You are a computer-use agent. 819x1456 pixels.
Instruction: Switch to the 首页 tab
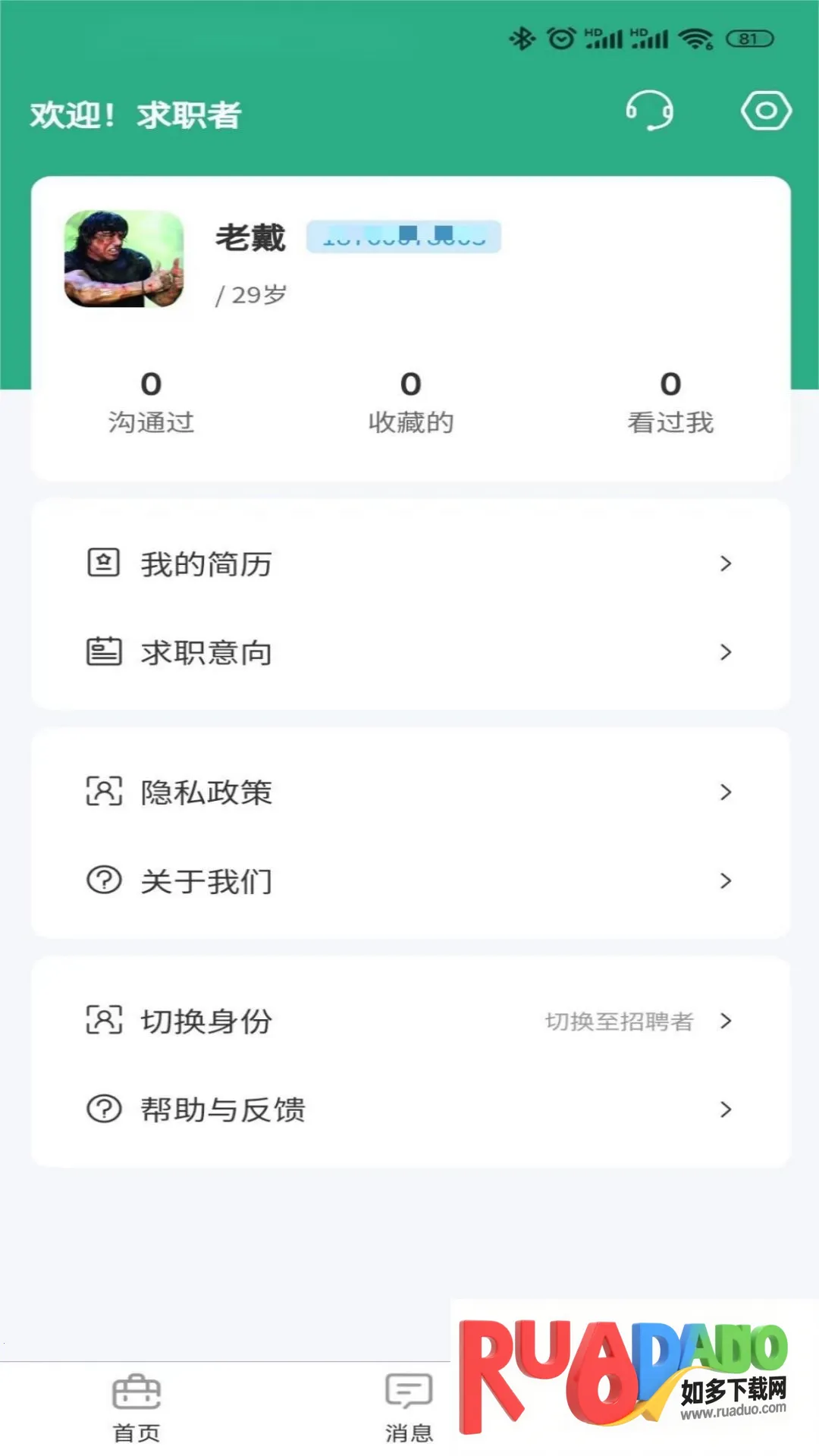[136, 1407]
